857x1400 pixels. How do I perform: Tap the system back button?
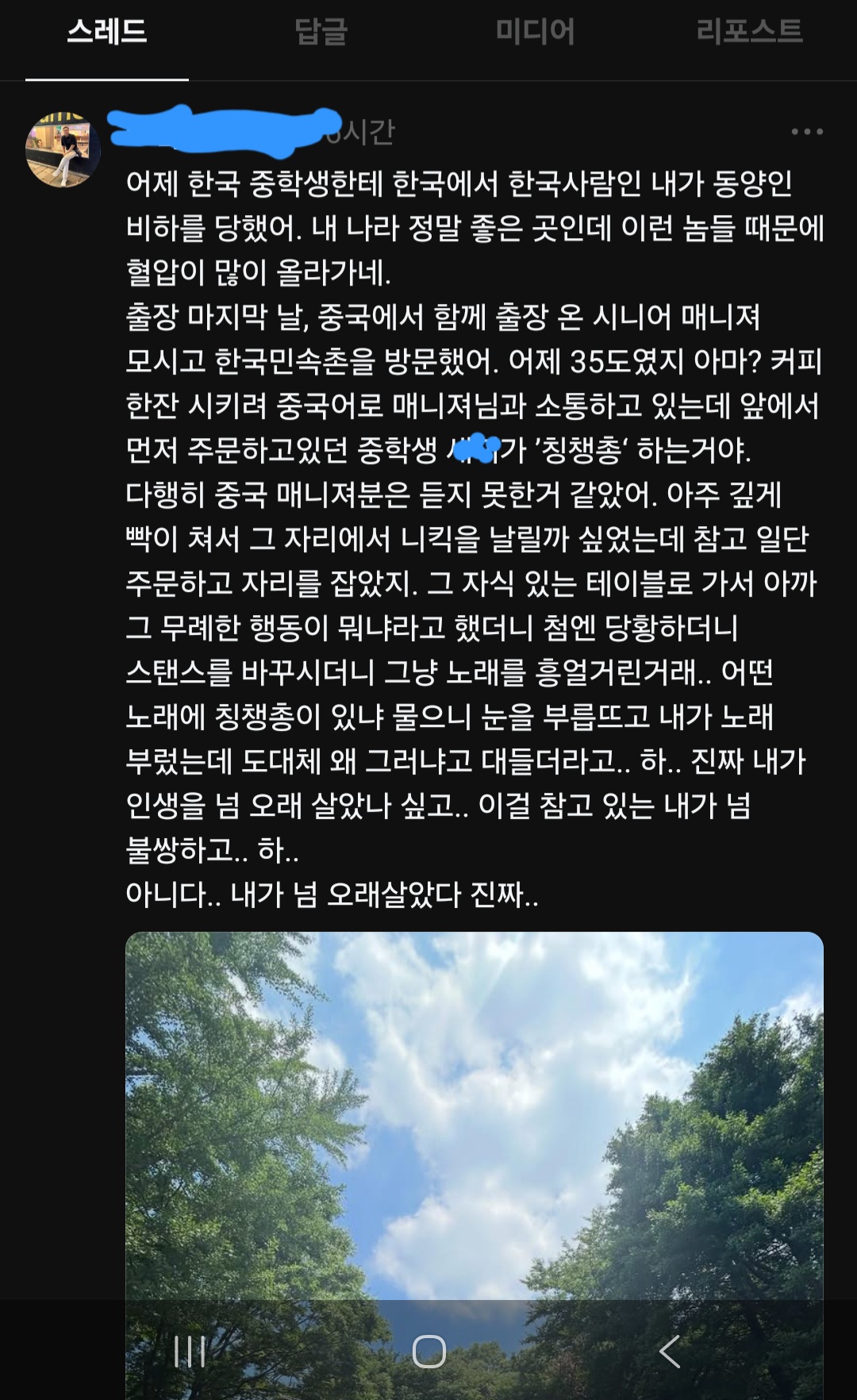click(670, 1351)
